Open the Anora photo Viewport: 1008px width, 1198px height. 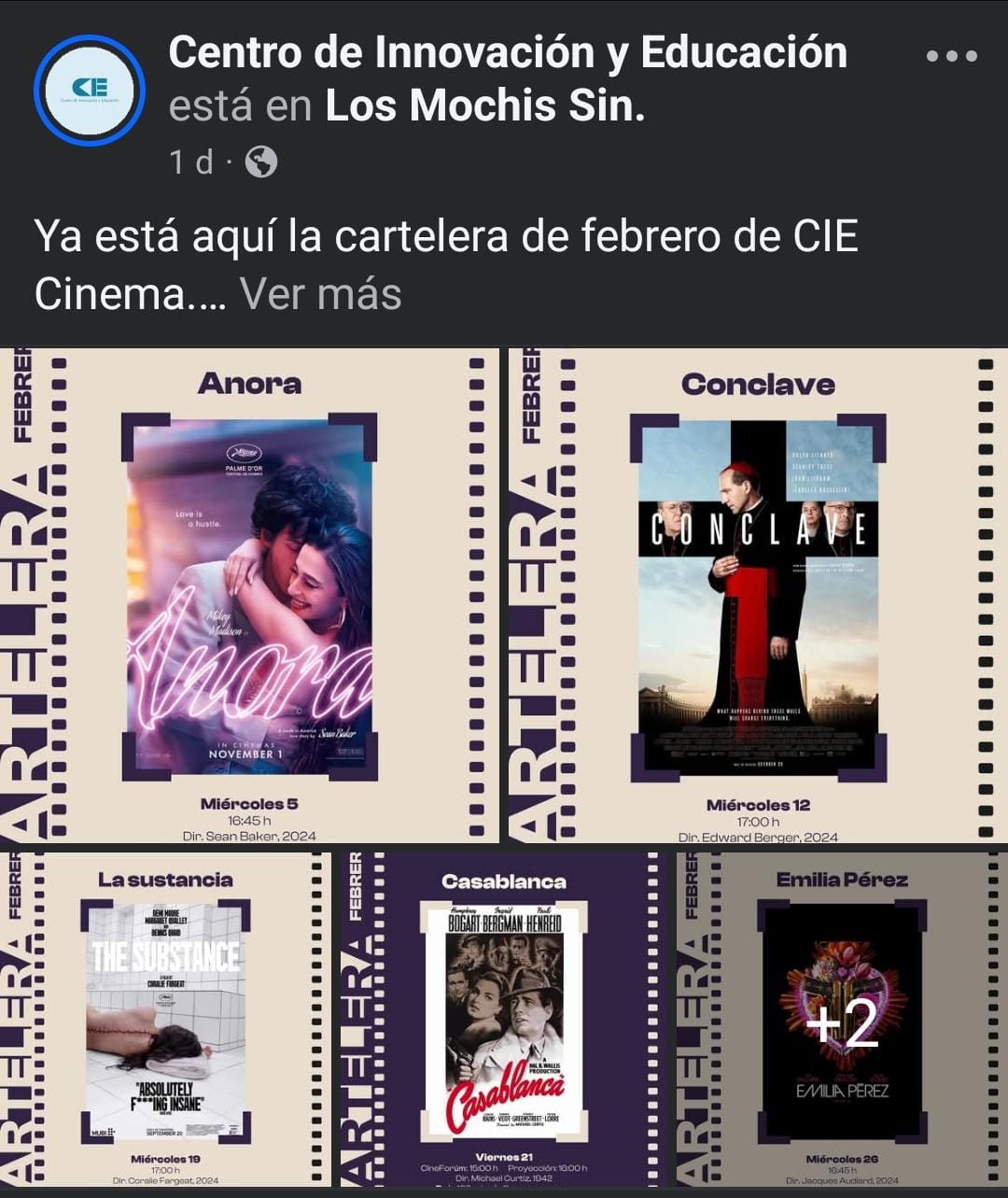[x=249, y=595]
